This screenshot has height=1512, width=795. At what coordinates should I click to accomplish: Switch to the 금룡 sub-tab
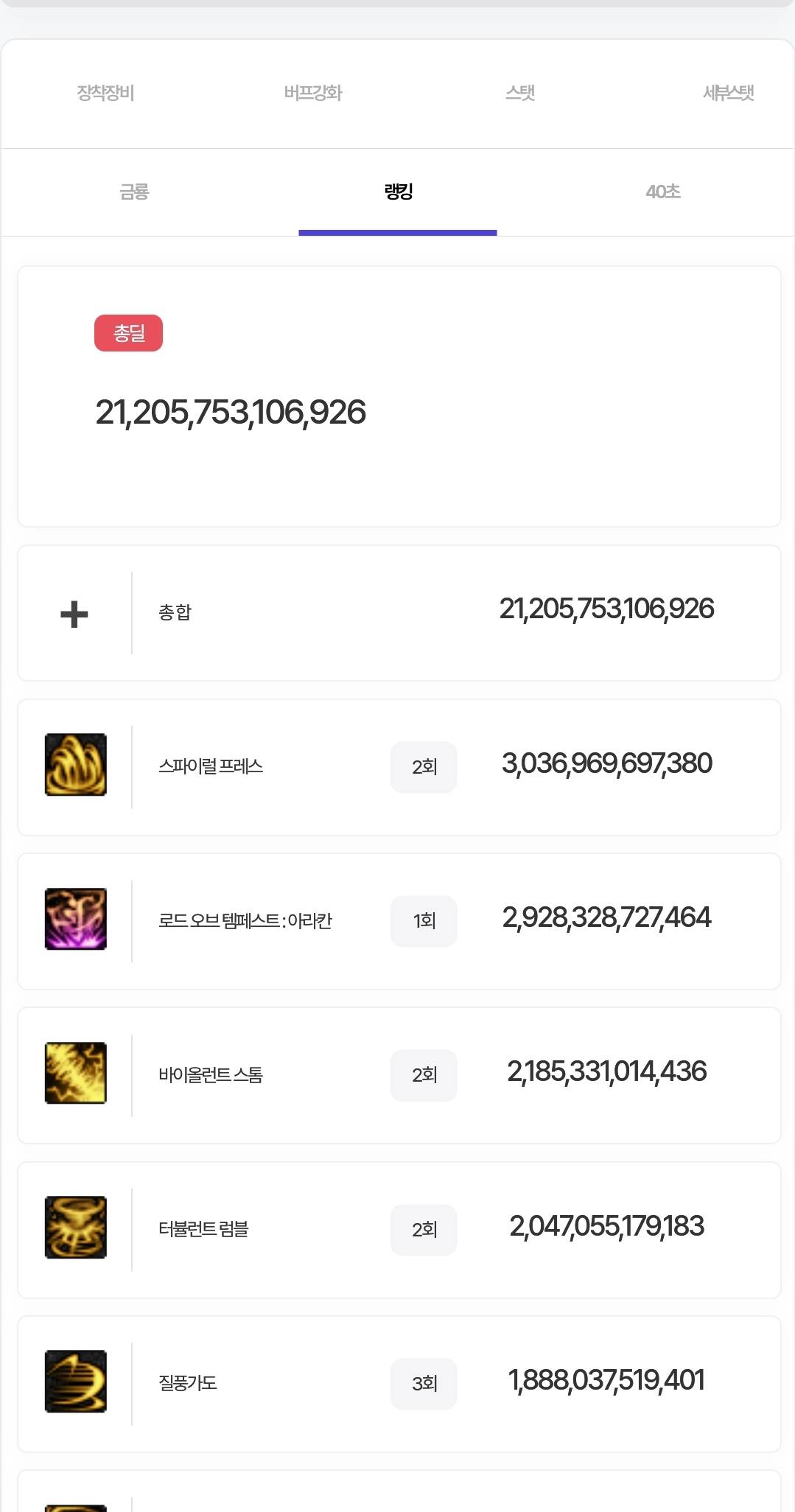(134, 192)
